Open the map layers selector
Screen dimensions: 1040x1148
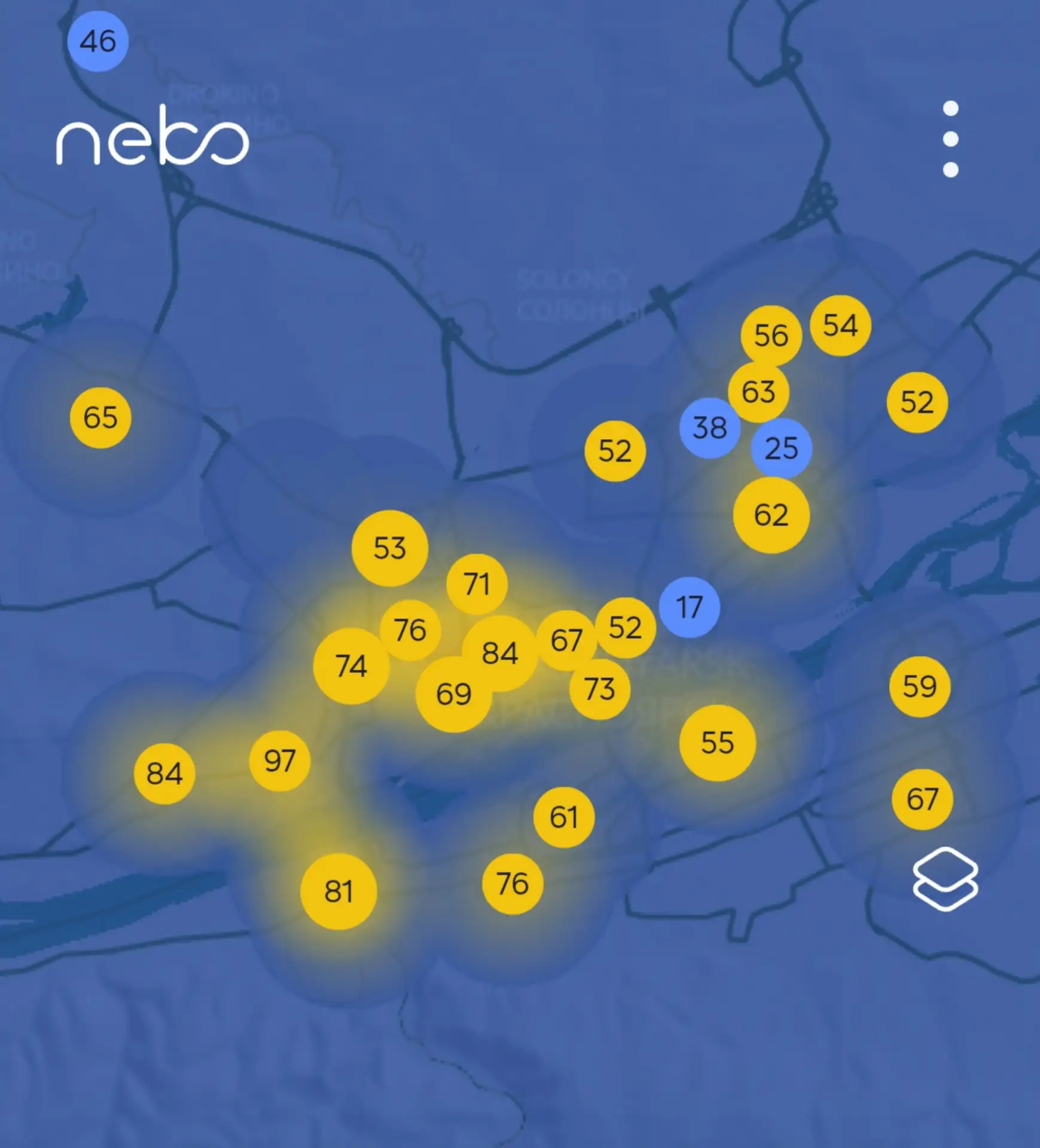coord(946,878)
